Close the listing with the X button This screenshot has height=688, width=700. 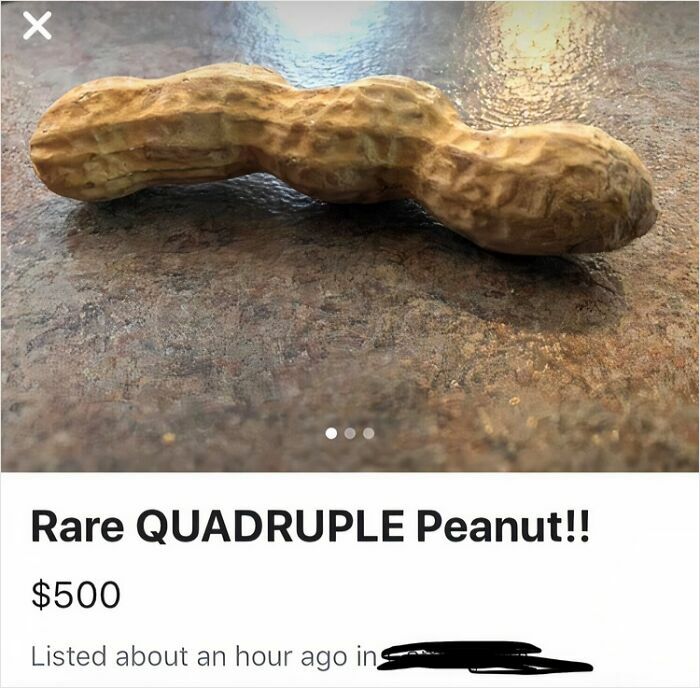pos(37,27)
